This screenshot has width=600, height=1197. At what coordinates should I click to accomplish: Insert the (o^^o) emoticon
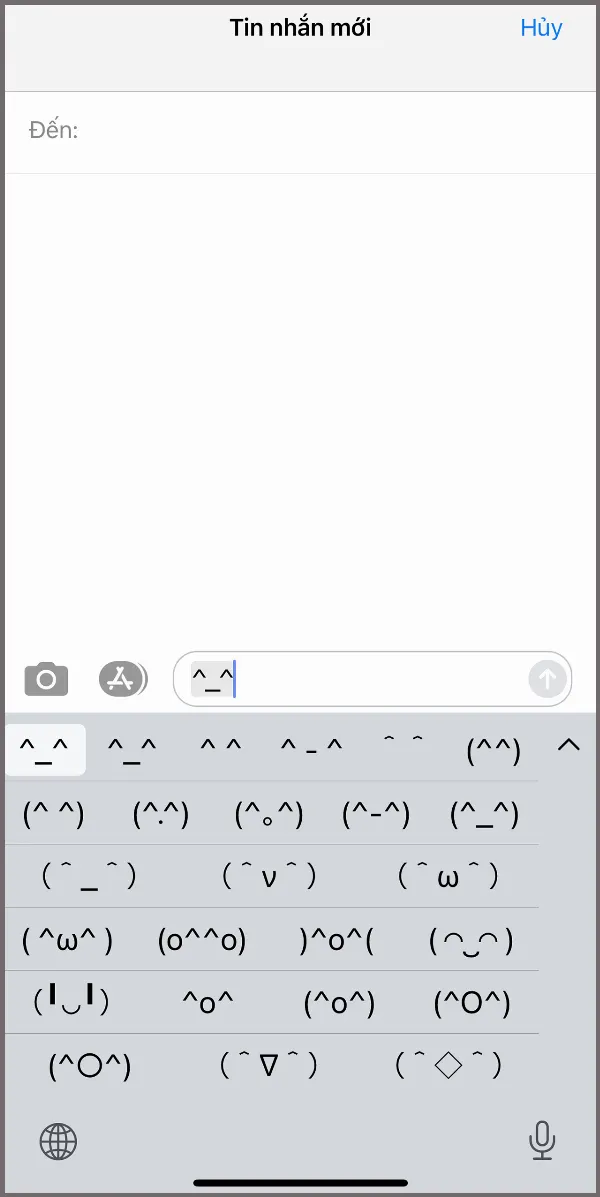[x=202, y=940]
